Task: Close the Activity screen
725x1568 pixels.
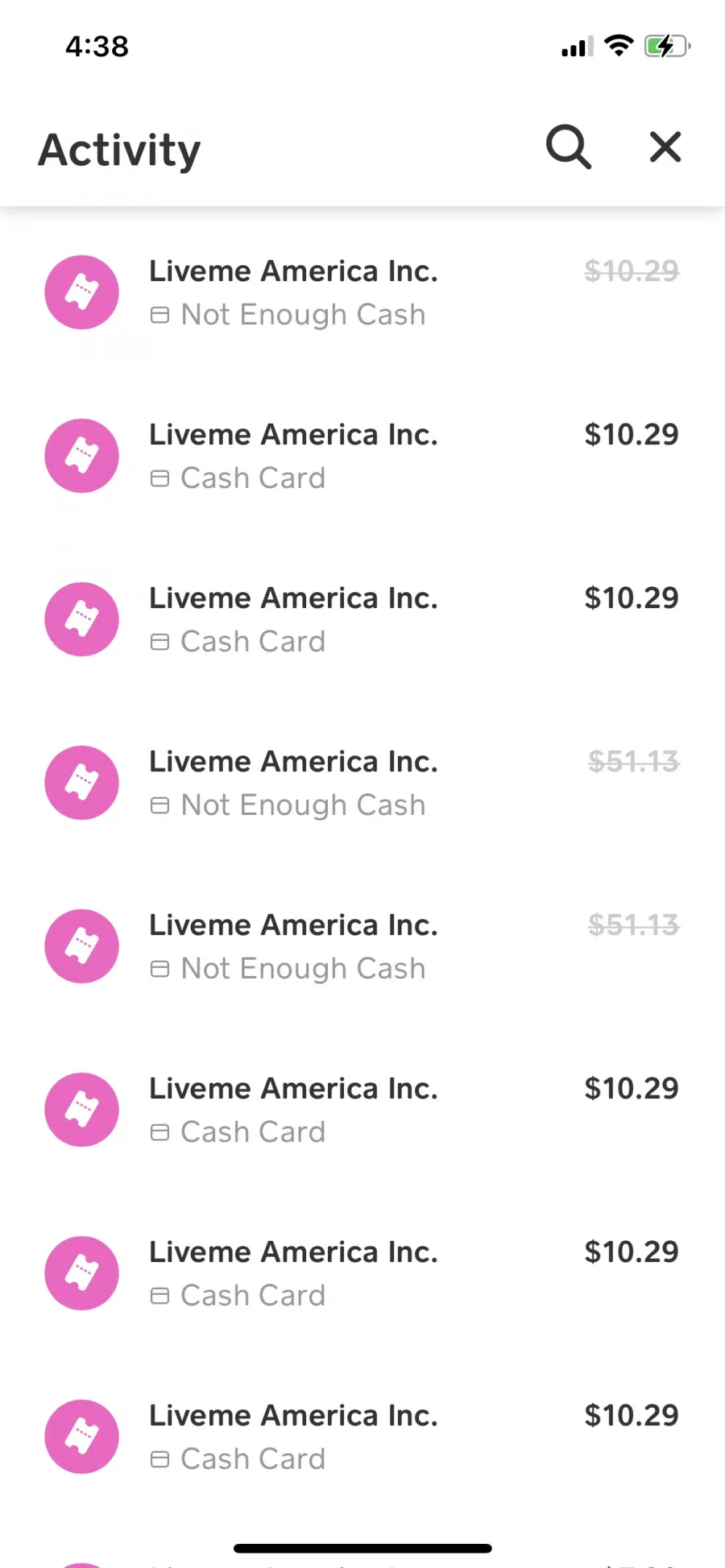Action: 665,147
